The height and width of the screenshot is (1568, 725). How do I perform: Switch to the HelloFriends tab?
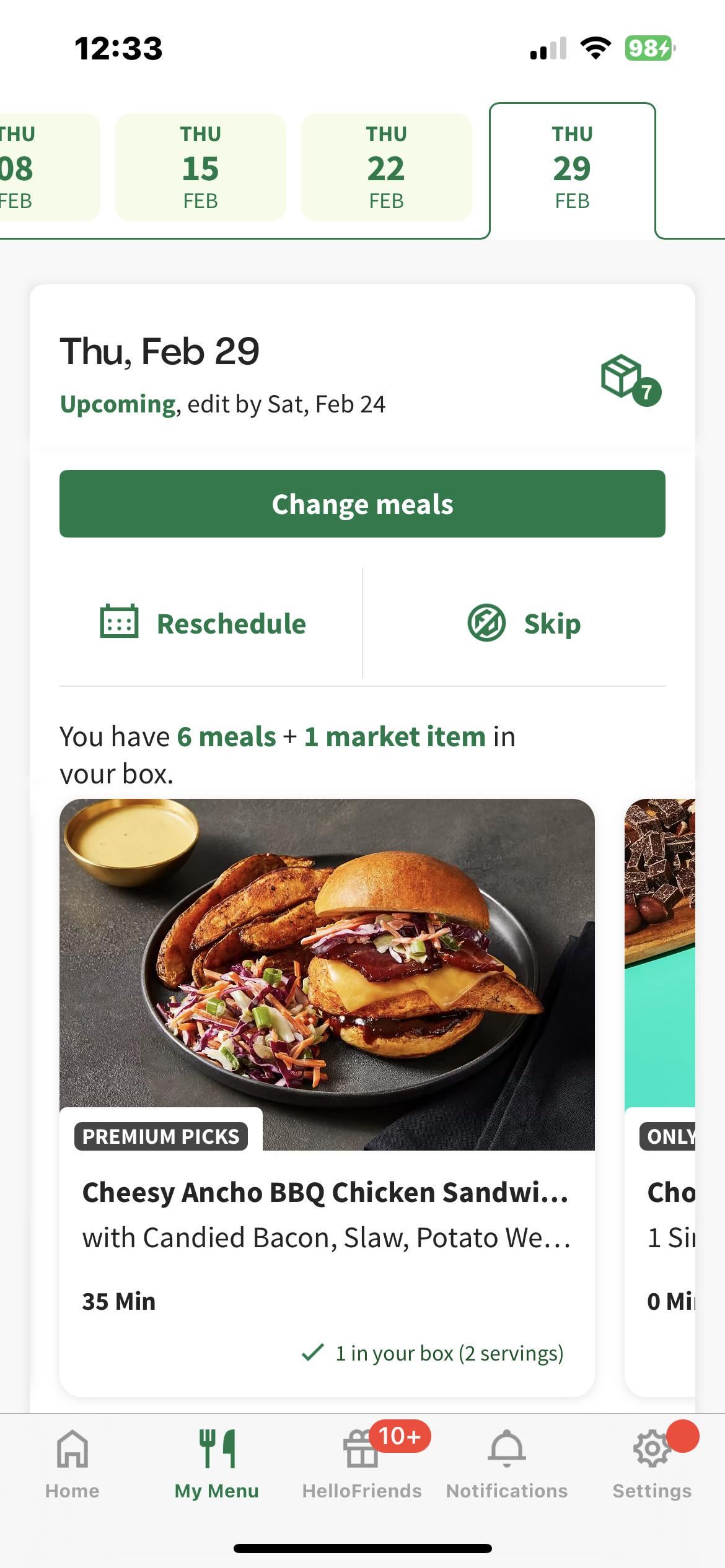coord(362,1464)
